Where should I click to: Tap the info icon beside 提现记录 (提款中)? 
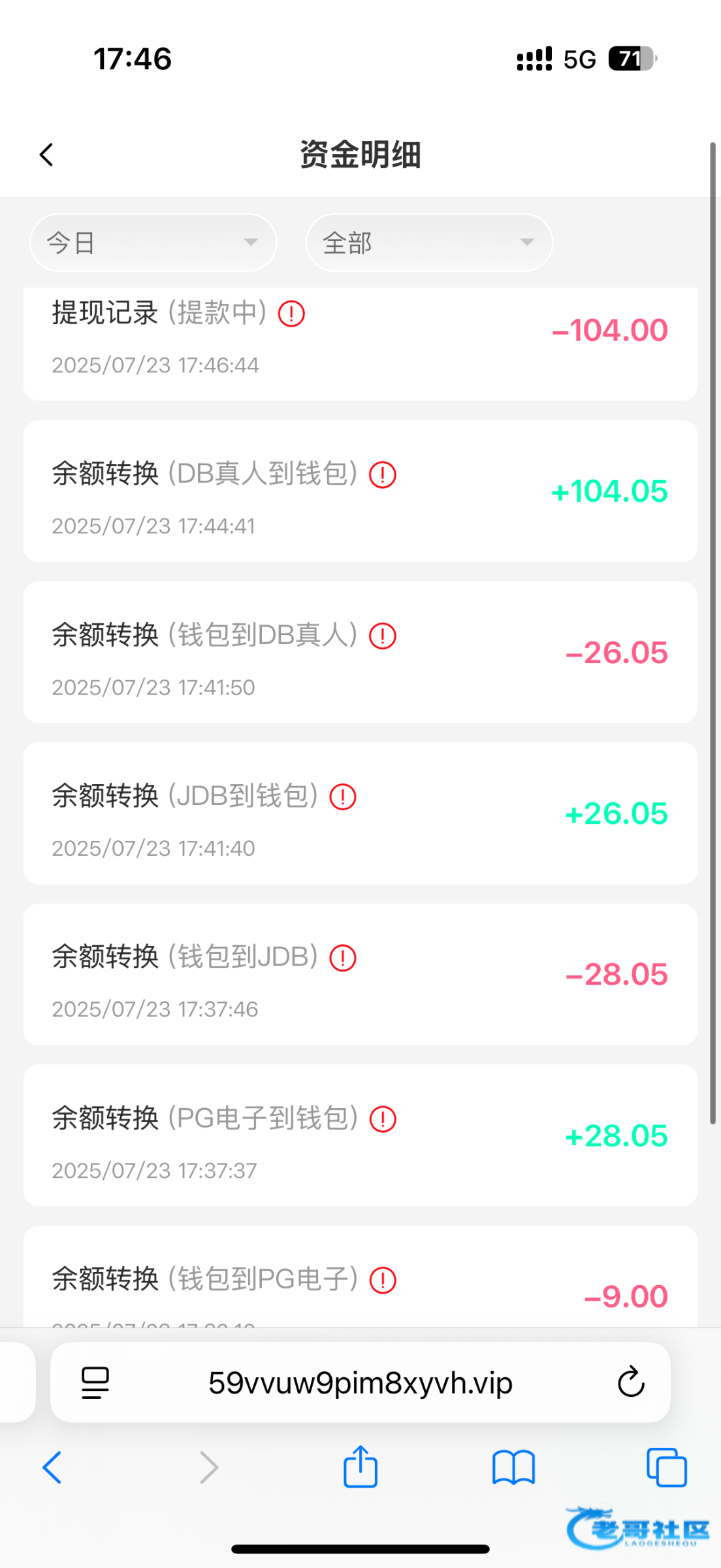[291, 314]
